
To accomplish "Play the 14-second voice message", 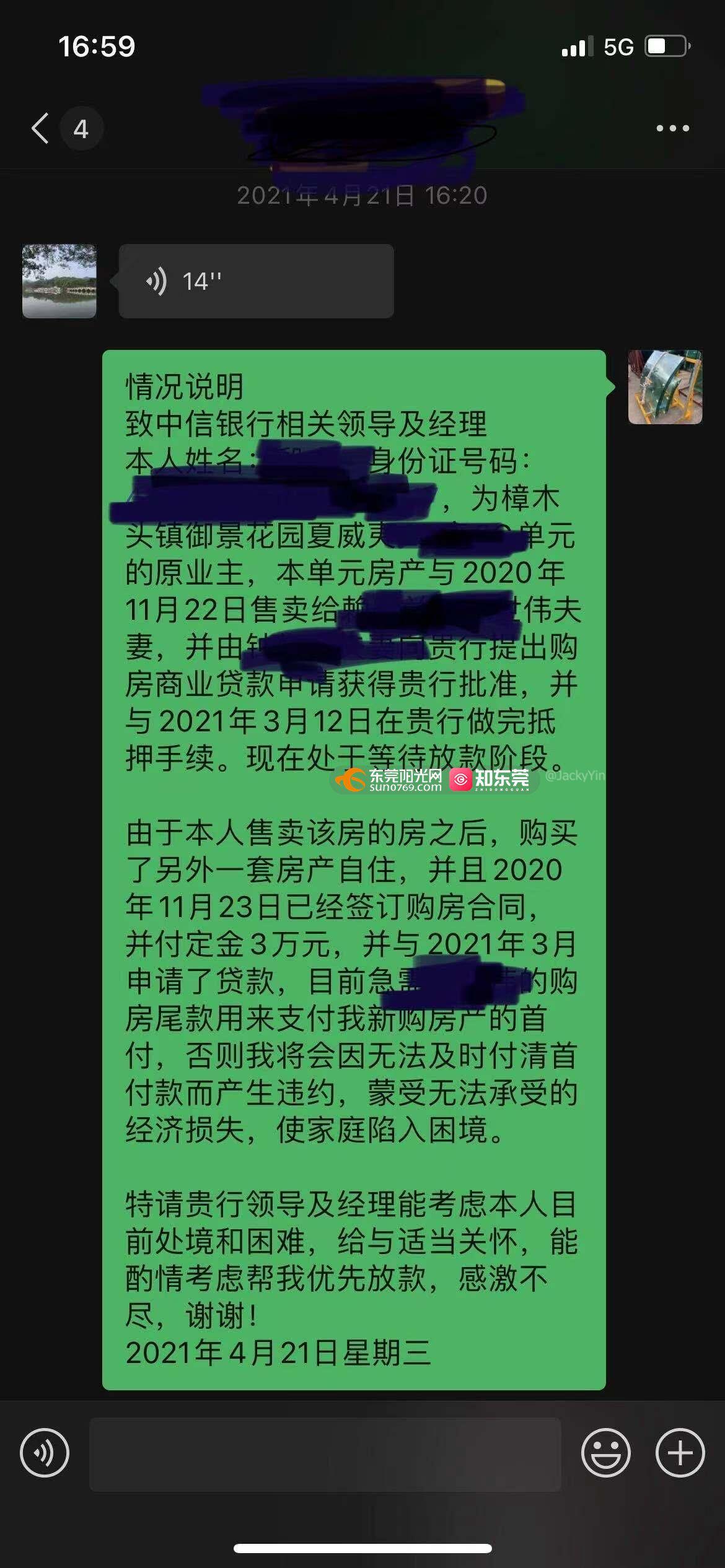I will [256, 281].
